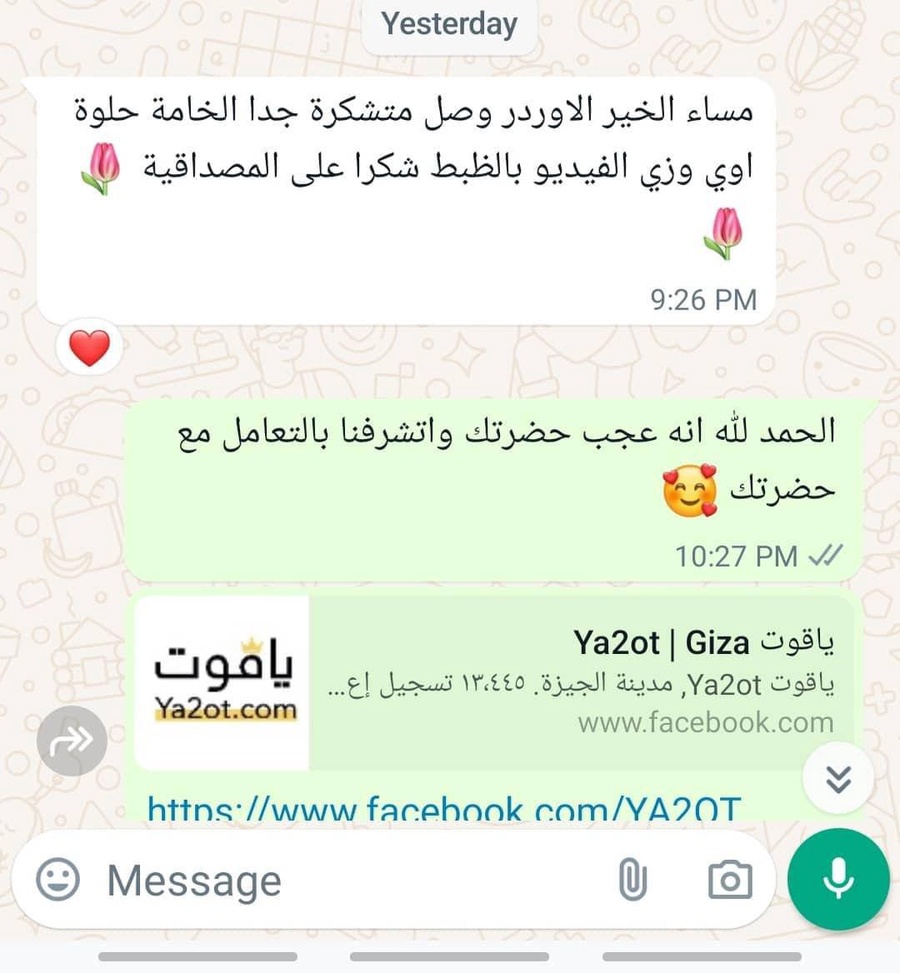
Task: Attach a file with the paperclip icon
Action: coord(632,880)
